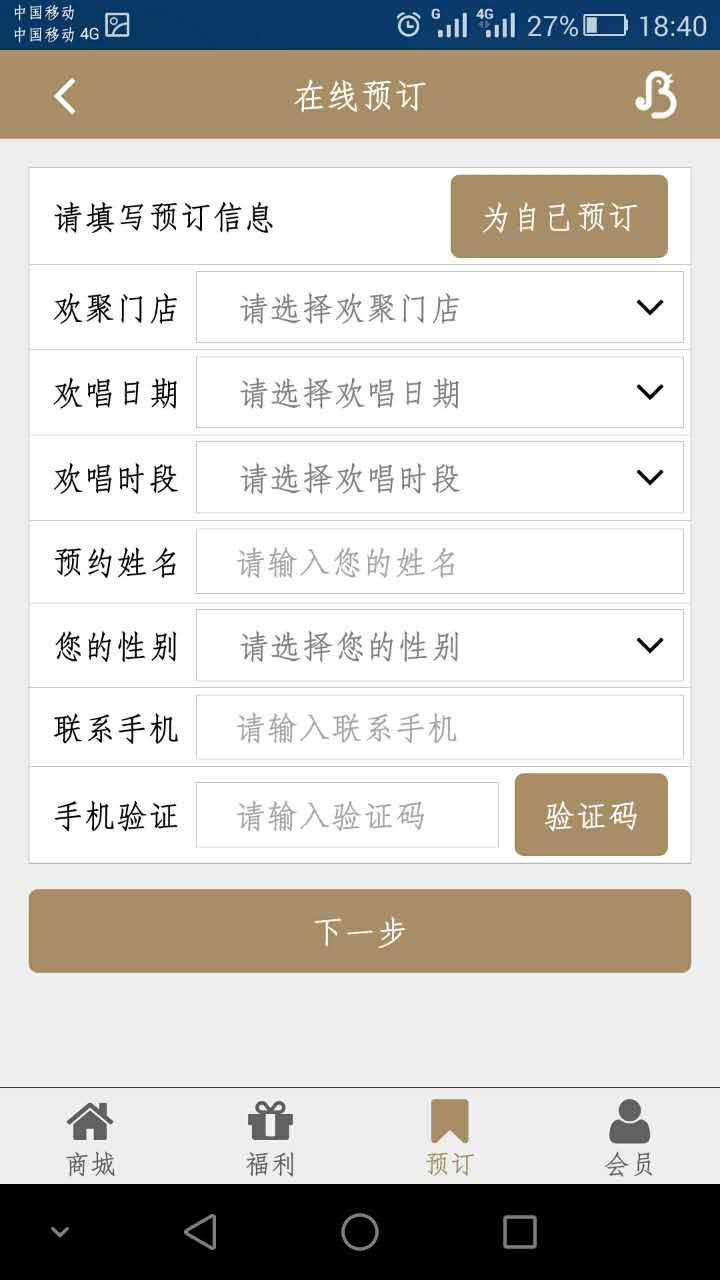Image resolution: width=720 pixels, height=1280 pixels.
Task: Focus the 预约姓名 name field
Action: point(440,562)
